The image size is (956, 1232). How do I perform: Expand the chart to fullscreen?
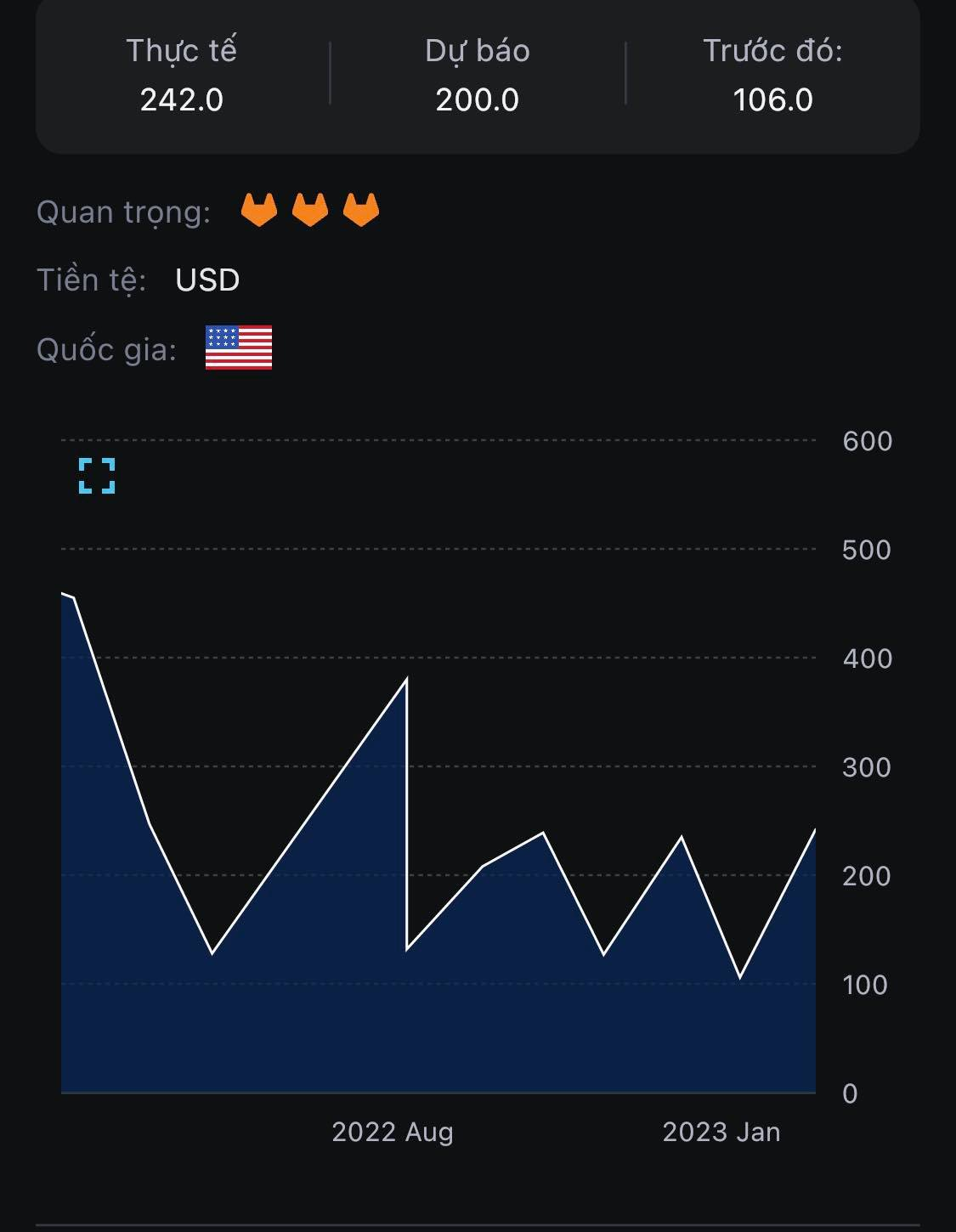pos(97,475)
